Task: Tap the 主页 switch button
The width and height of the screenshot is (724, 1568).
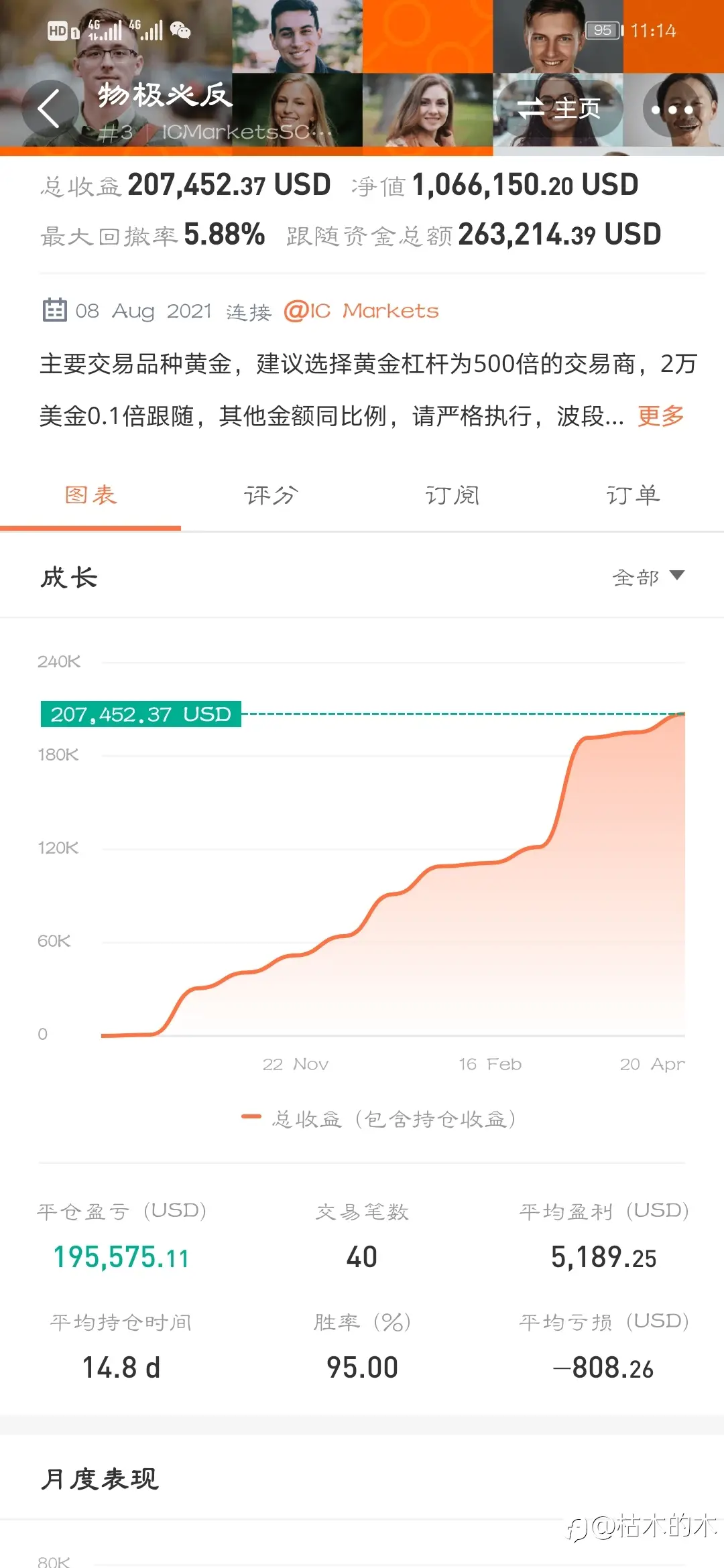Action: (x=559, y=109)
